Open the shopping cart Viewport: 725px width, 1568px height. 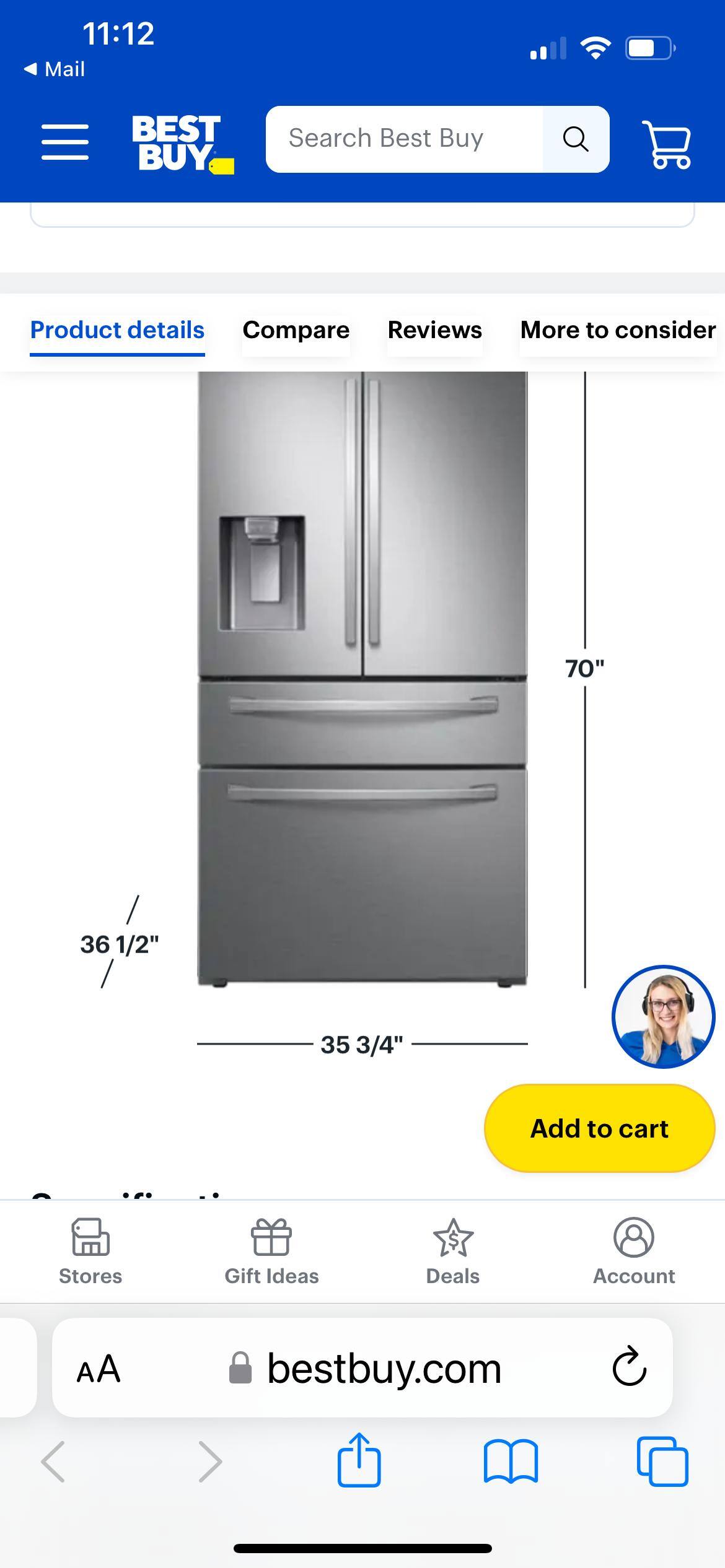(667, 144)
